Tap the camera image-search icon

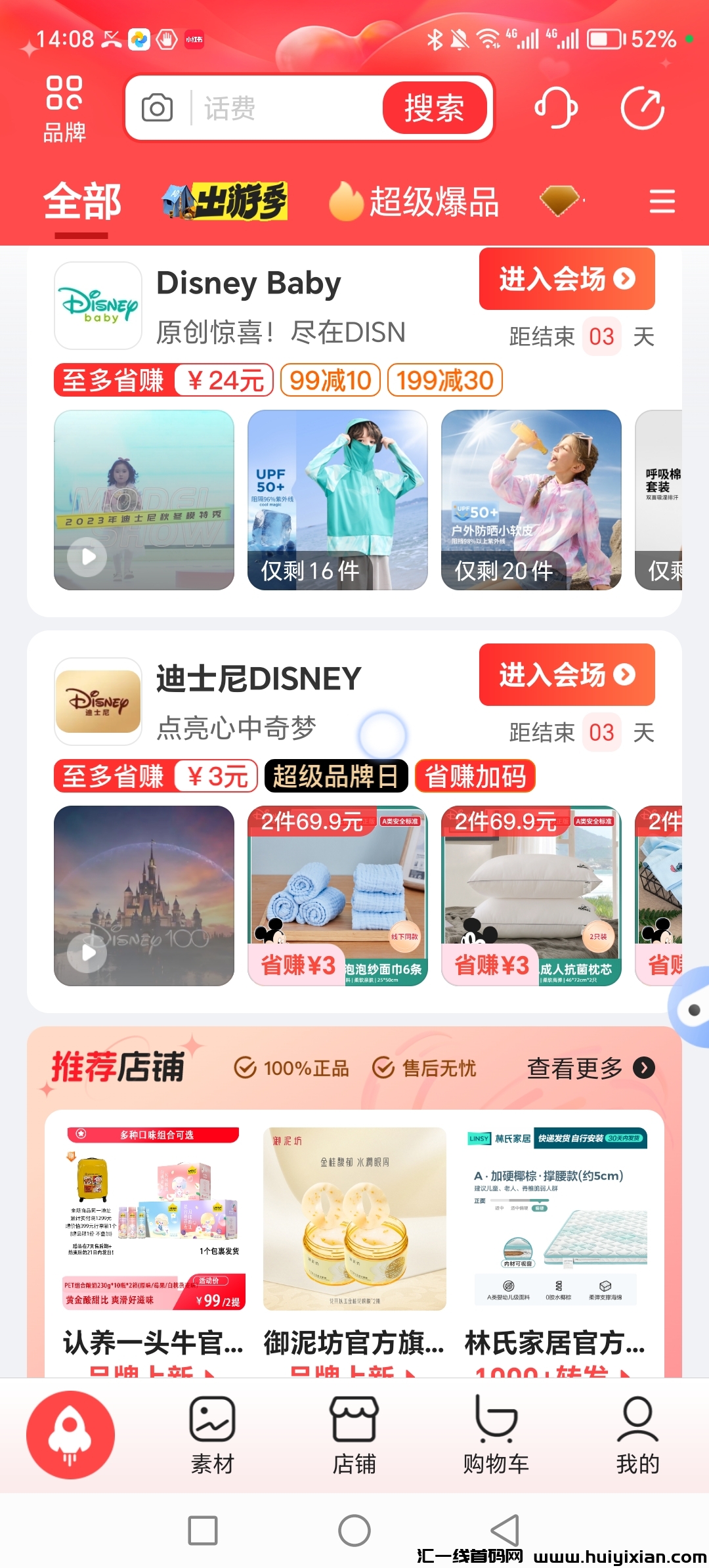pos(158,108)
